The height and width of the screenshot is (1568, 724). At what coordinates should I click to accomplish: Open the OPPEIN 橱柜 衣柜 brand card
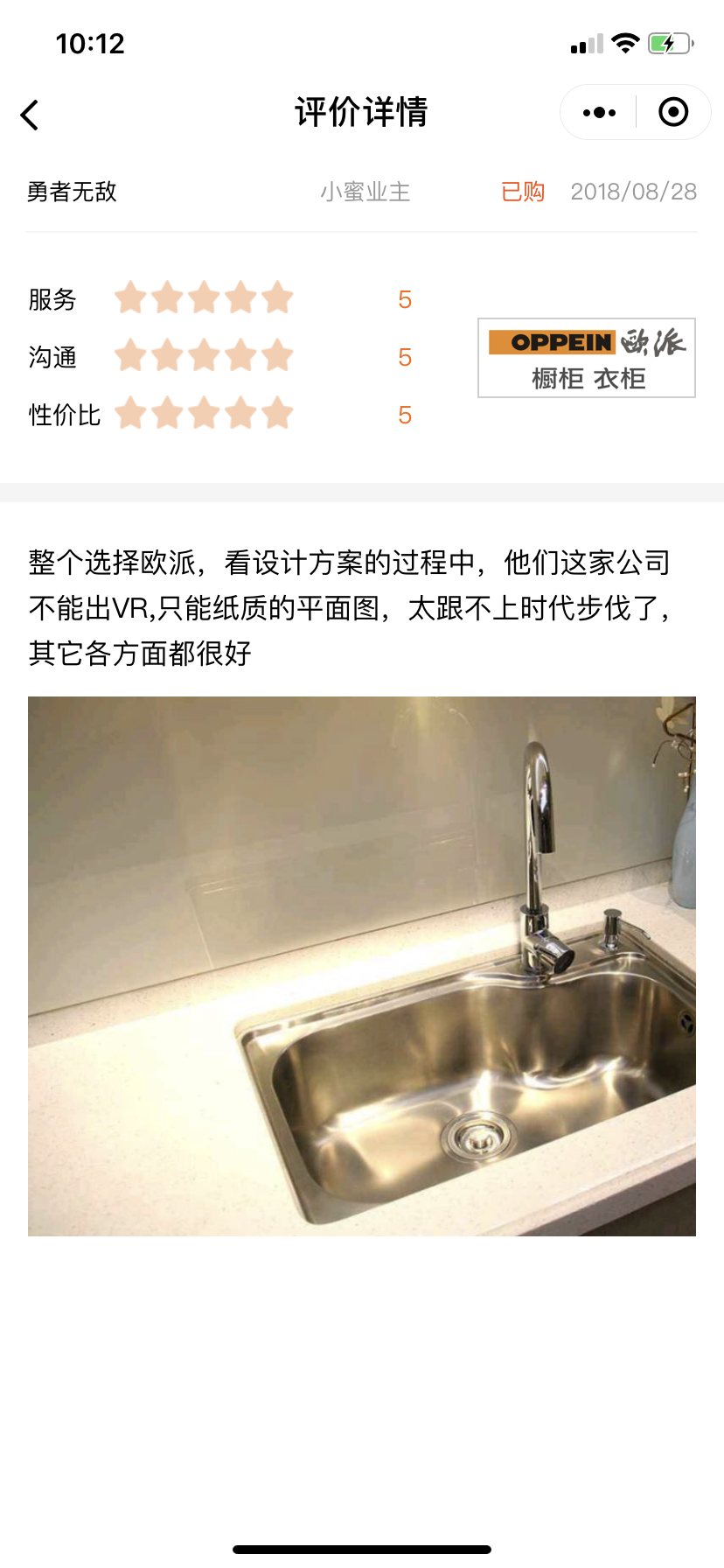(x=587, y=358)
